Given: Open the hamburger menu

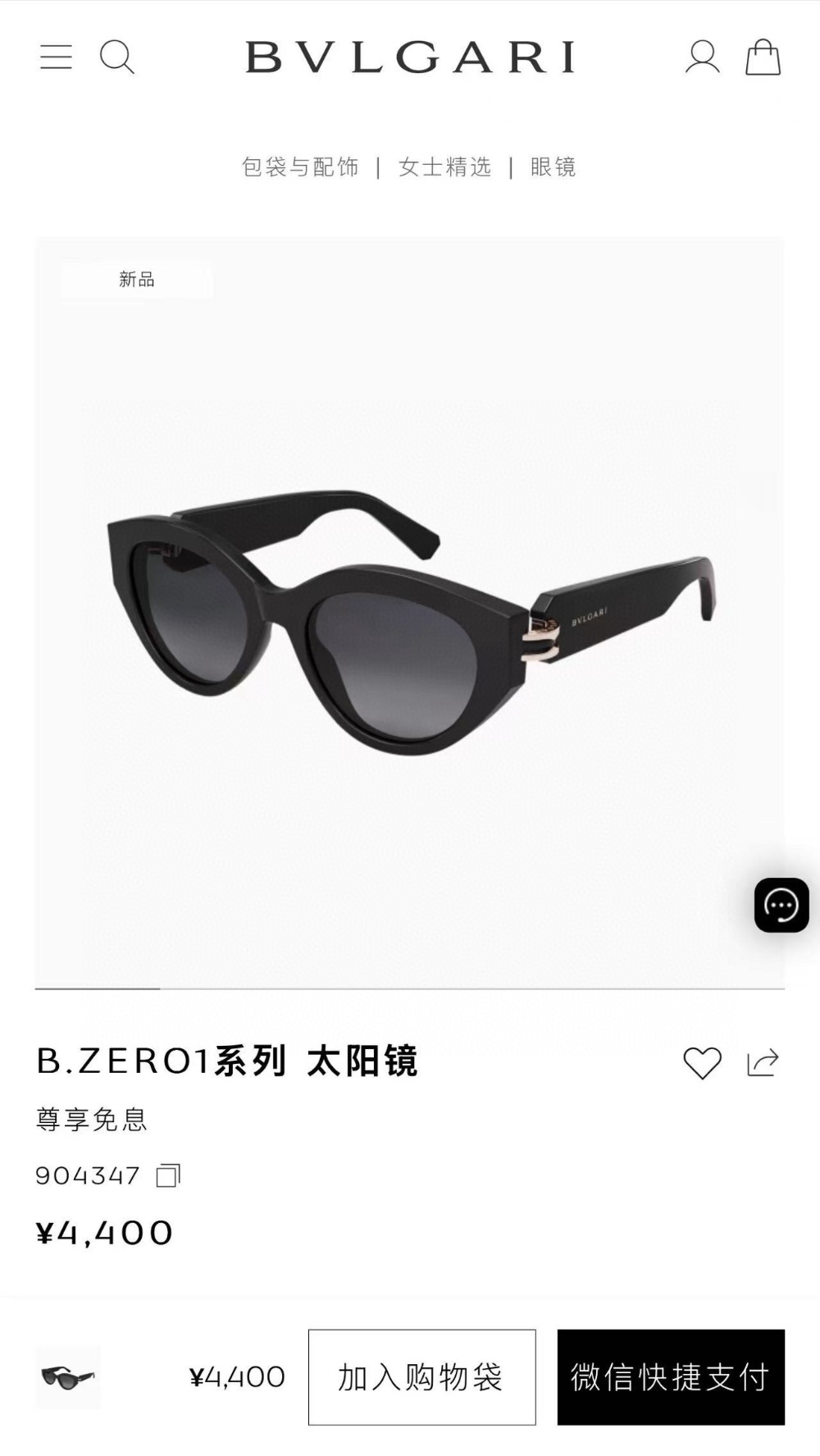Looking at the screenshot, I should (x=56, y=57).
